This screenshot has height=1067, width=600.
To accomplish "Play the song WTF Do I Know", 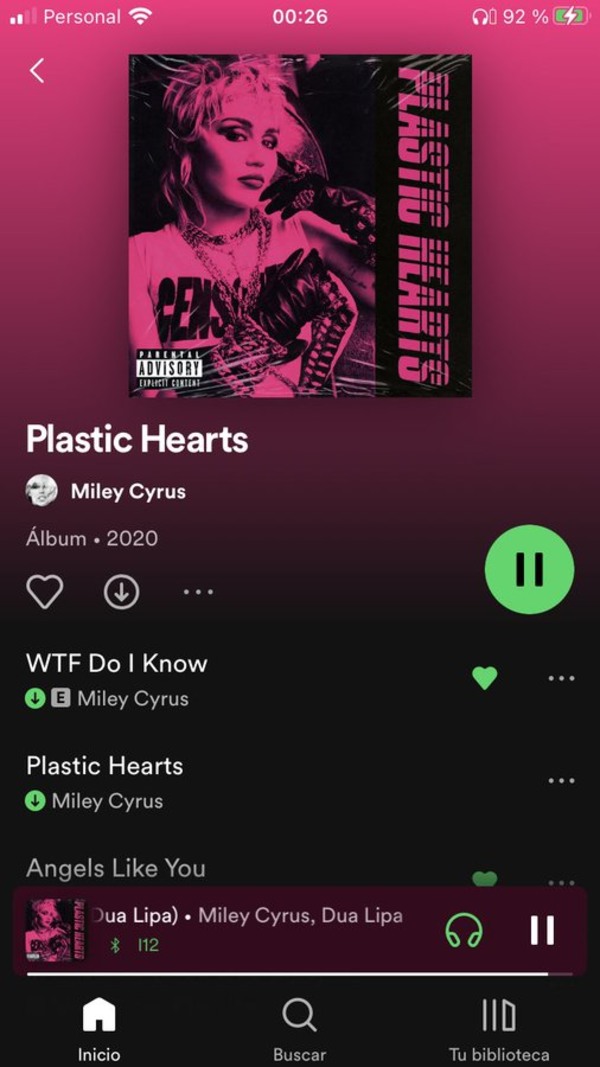I will coord(117,664).
